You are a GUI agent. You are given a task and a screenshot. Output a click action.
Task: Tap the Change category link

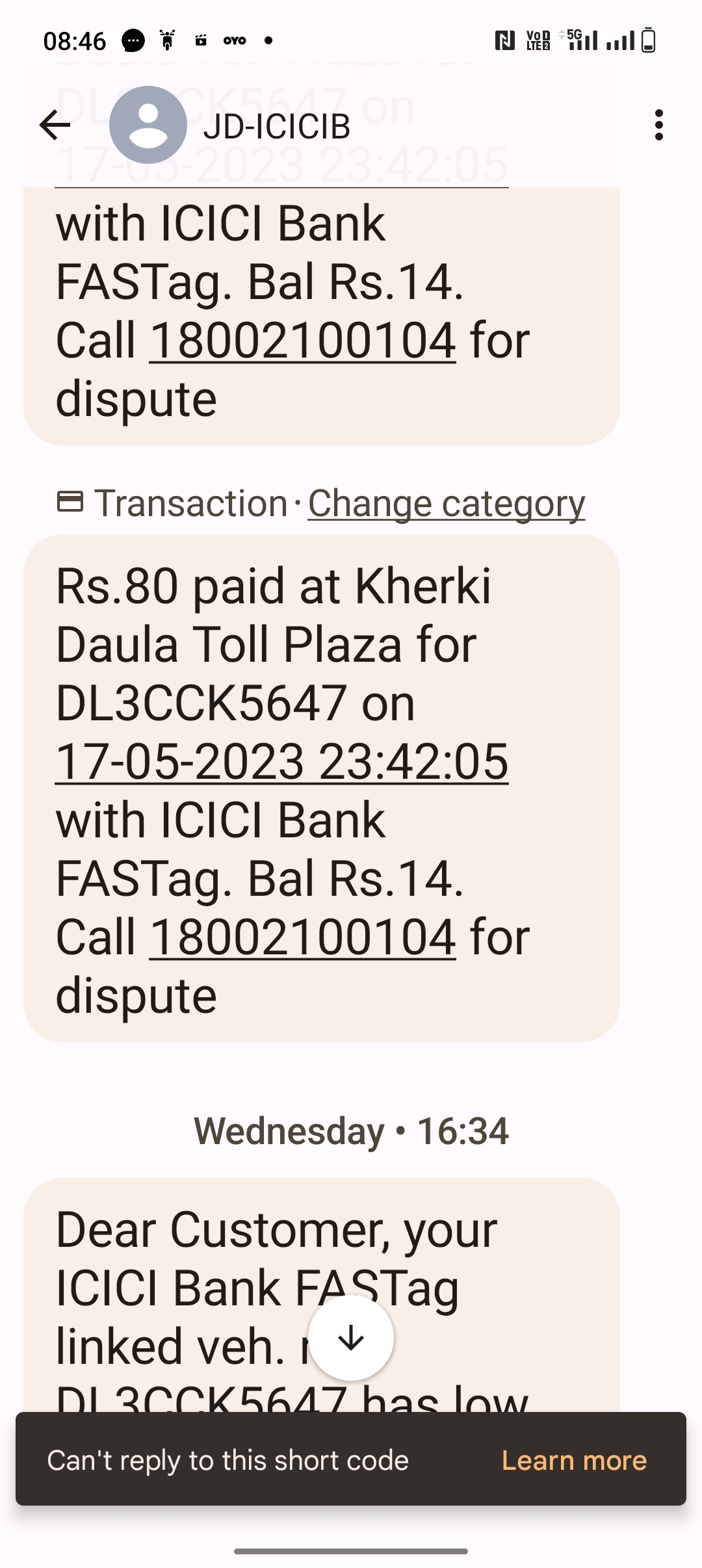[447, 504]
